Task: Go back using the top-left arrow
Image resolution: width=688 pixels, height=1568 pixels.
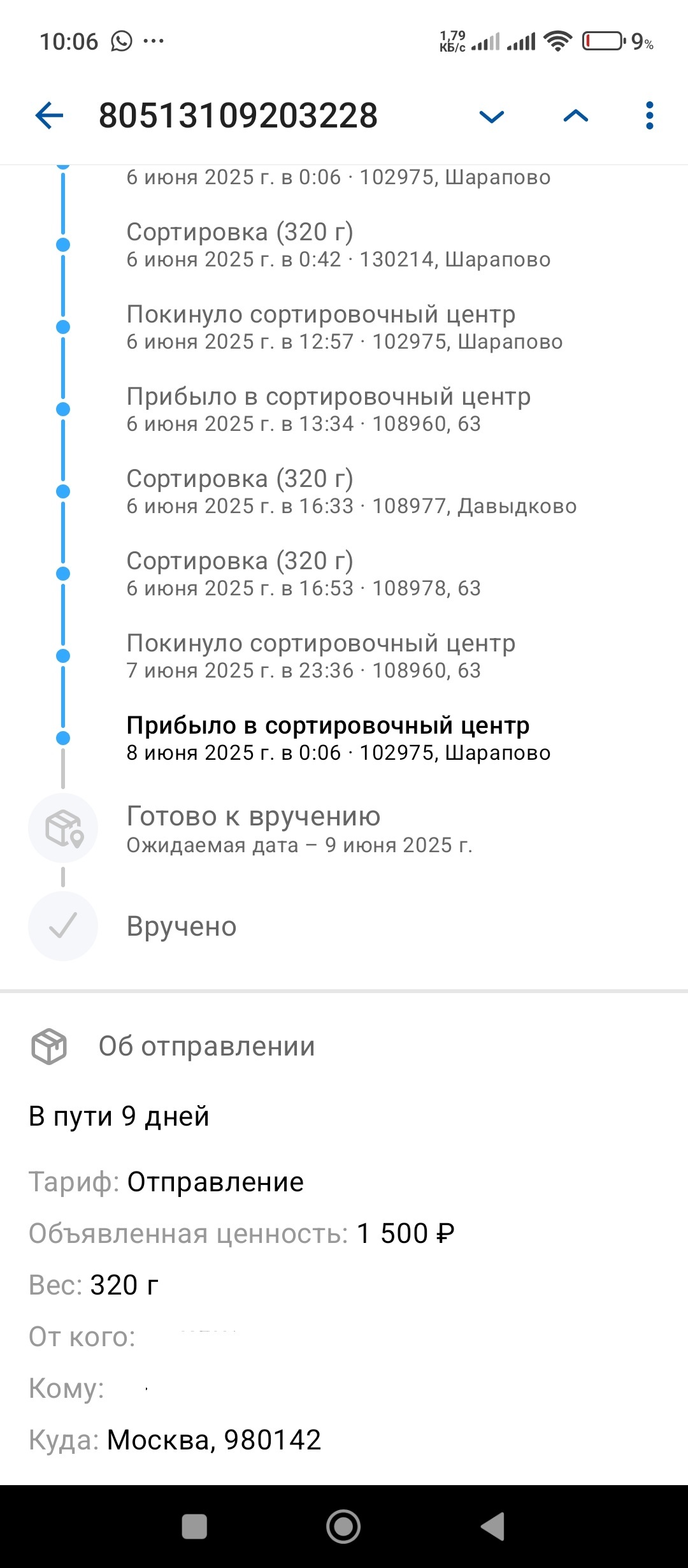Action: pos(49,116)
